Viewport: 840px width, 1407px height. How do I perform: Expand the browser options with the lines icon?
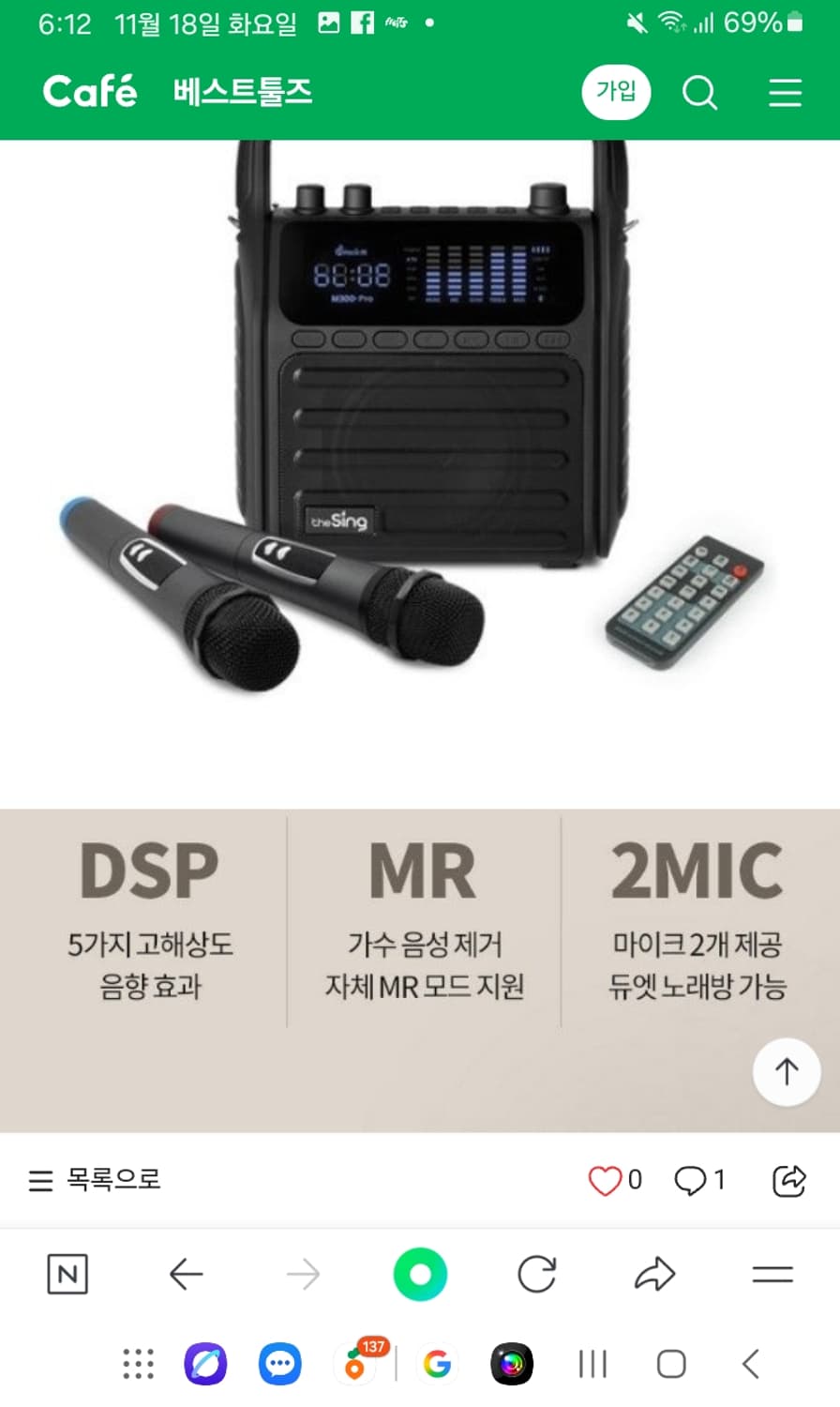point(771,1275)
